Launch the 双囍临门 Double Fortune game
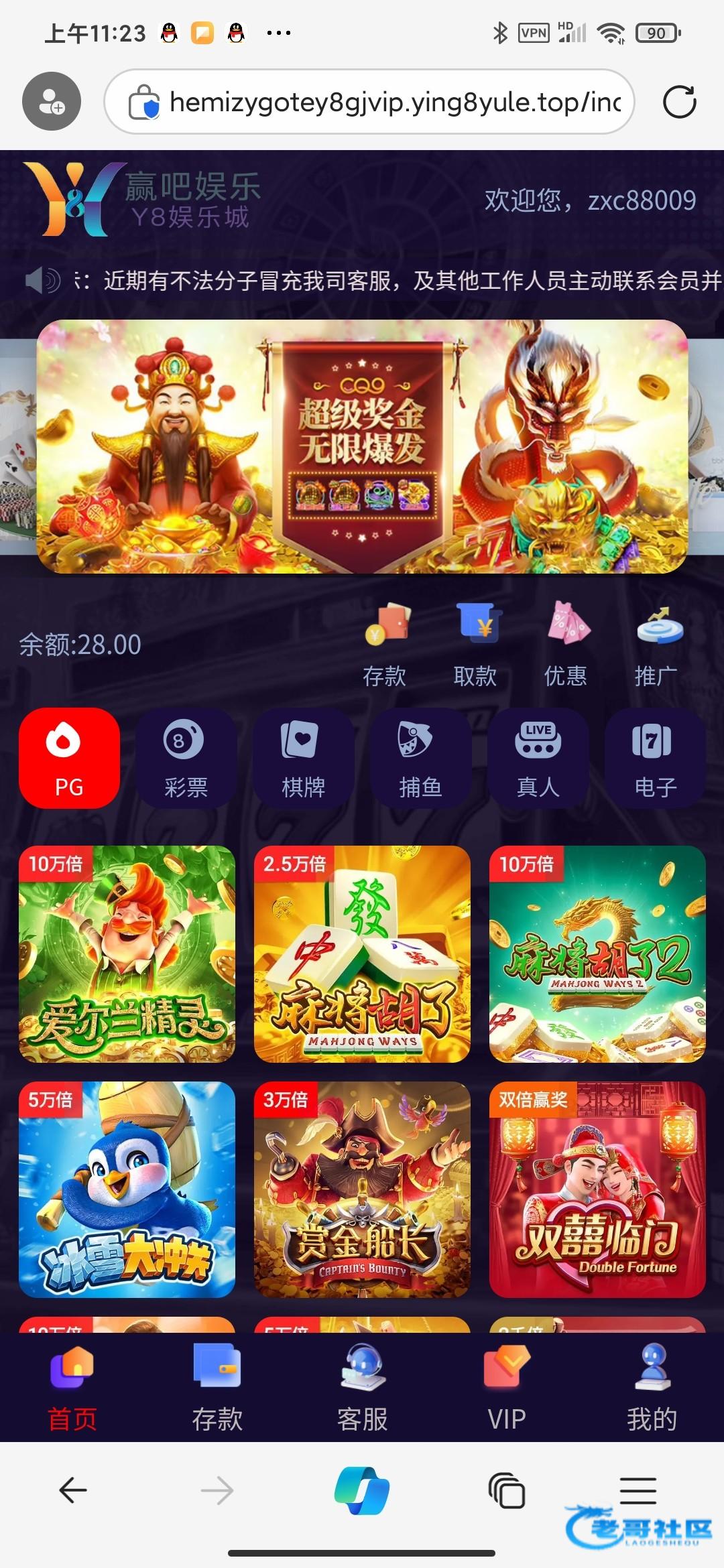Screen dimensions: 724x1568 tap(597, 1189)
